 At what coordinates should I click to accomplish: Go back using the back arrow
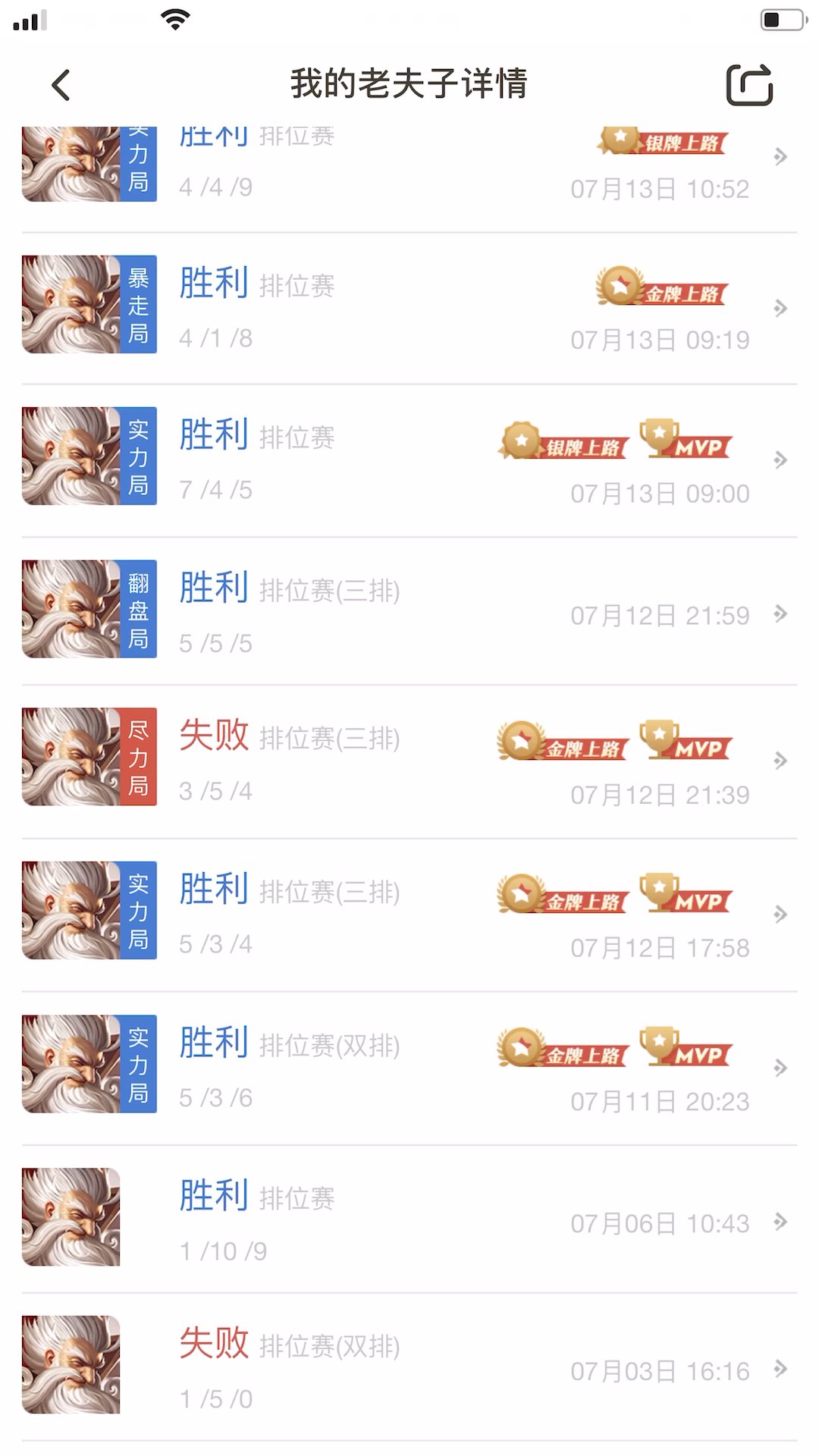point(61,85)
